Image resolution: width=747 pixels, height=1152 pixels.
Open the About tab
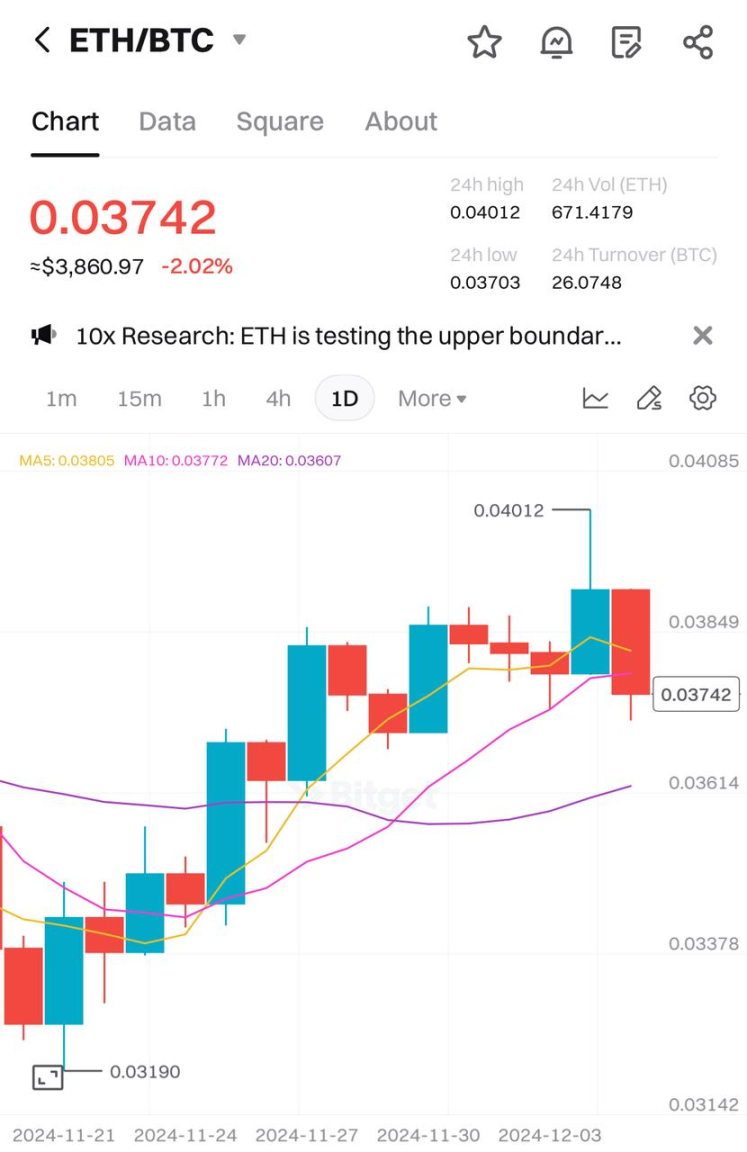(401, 122)
